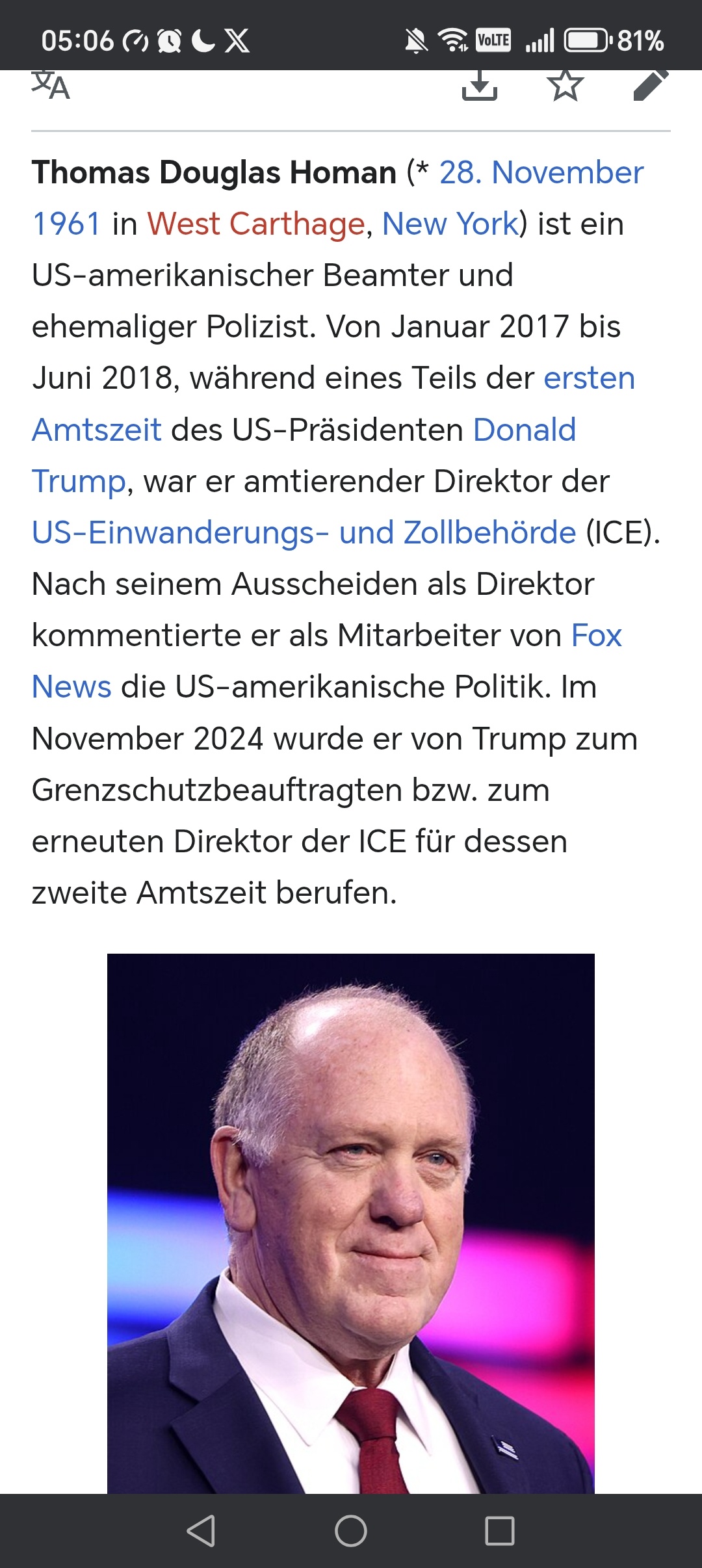
Task: Download this article
Action: coord(480,86)
